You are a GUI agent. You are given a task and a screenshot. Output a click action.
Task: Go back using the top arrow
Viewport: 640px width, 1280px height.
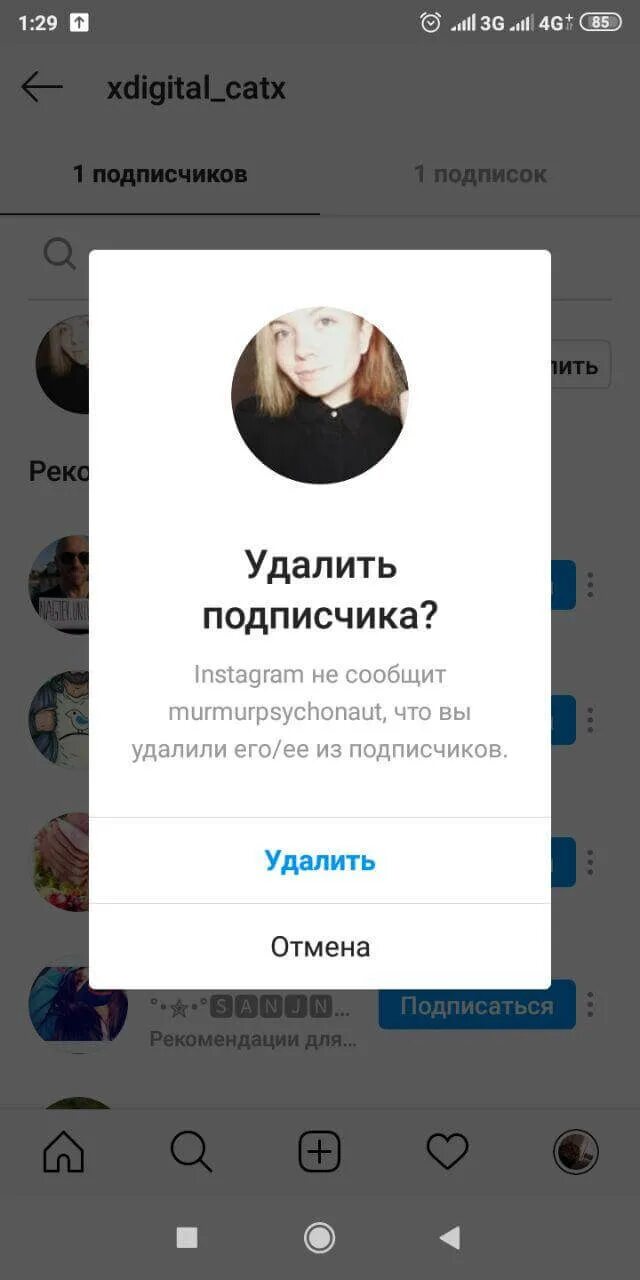pyautogui.click(x=42, y=87)
